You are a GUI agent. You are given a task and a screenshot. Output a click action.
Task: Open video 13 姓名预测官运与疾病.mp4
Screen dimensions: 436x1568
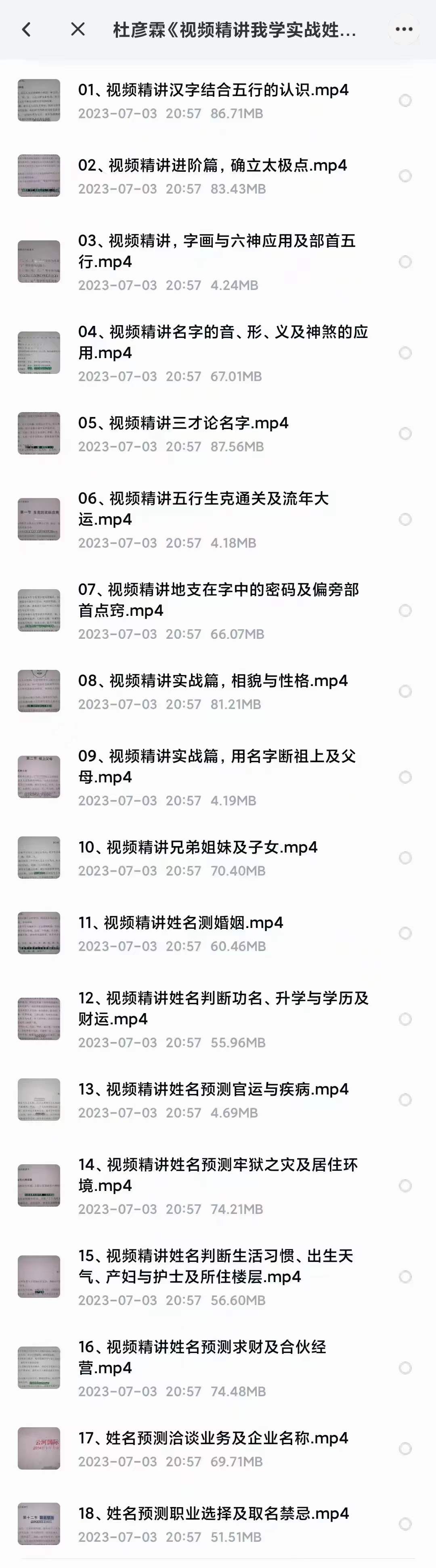pos(213,1089)
